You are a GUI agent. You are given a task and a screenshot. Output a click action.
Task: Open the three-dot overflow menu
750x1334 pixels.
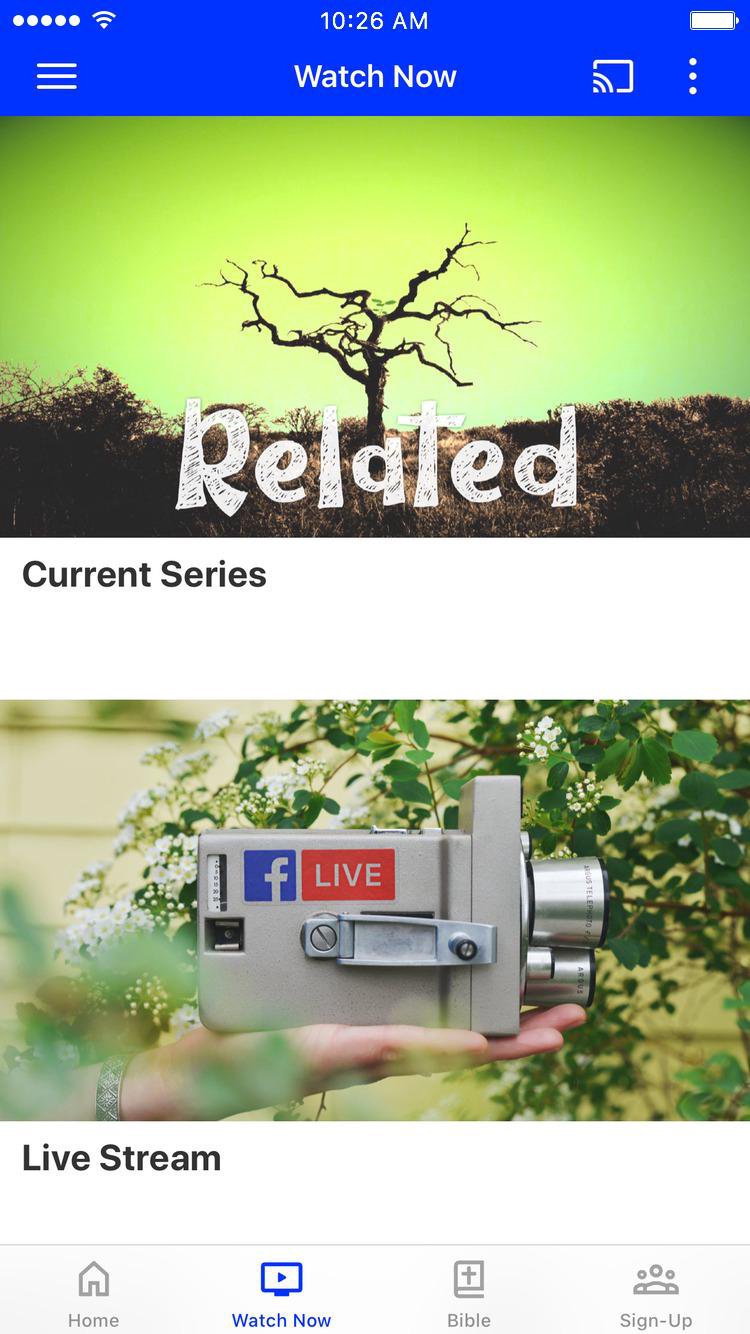[692, 77]
